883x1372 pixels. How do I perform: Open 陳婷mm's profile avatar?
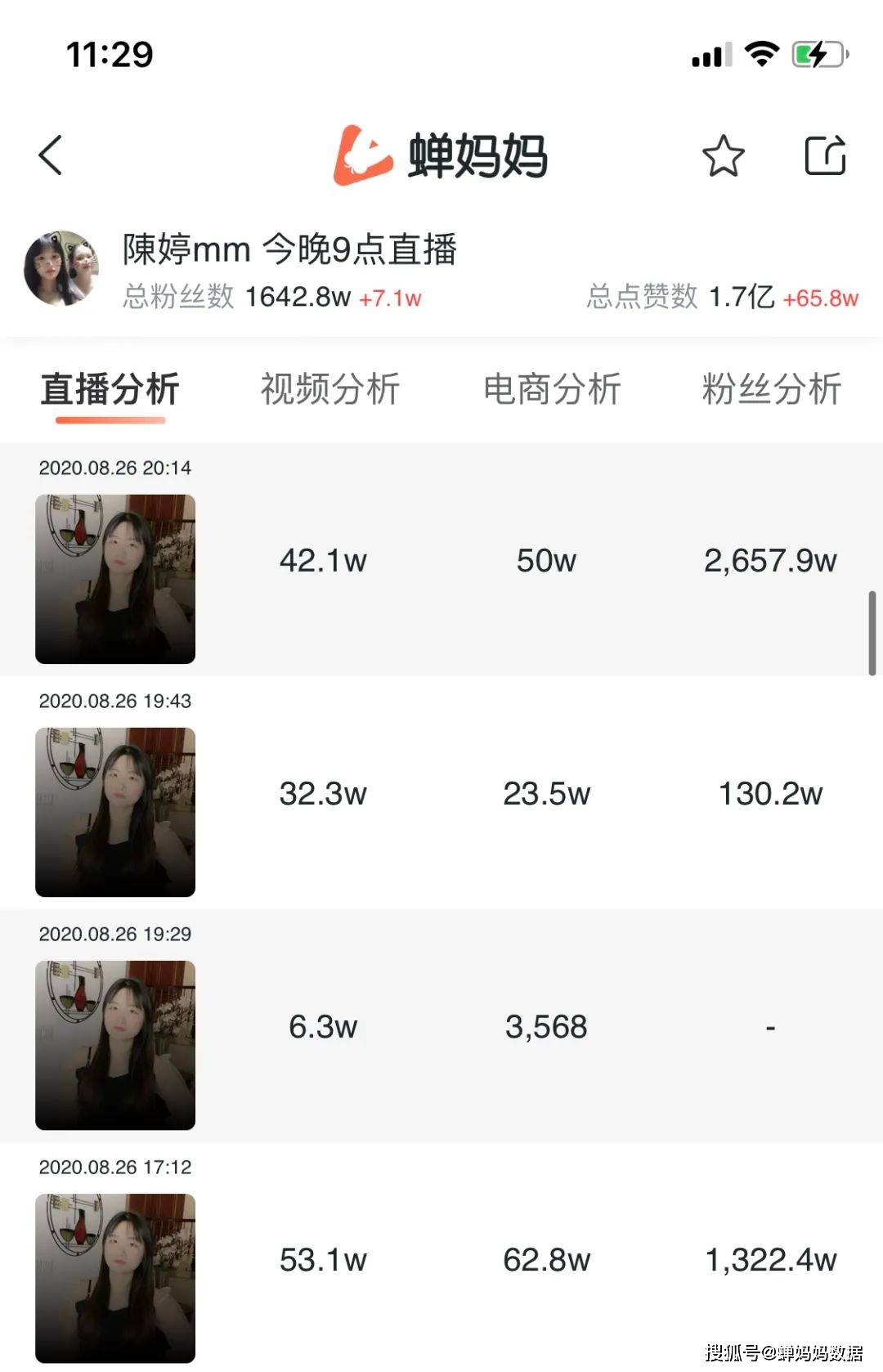[61, 268]
